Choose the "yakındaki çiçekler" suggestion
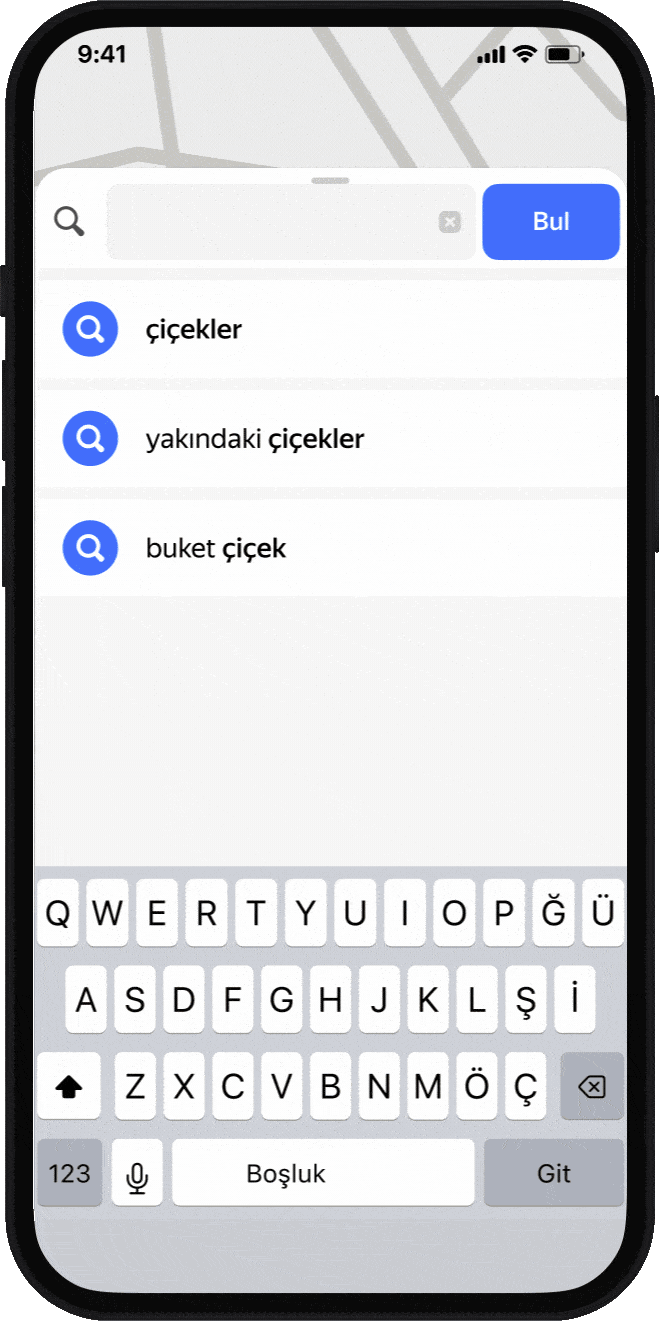The height and width of the screenshot is (1321, 662). point(331,438)
